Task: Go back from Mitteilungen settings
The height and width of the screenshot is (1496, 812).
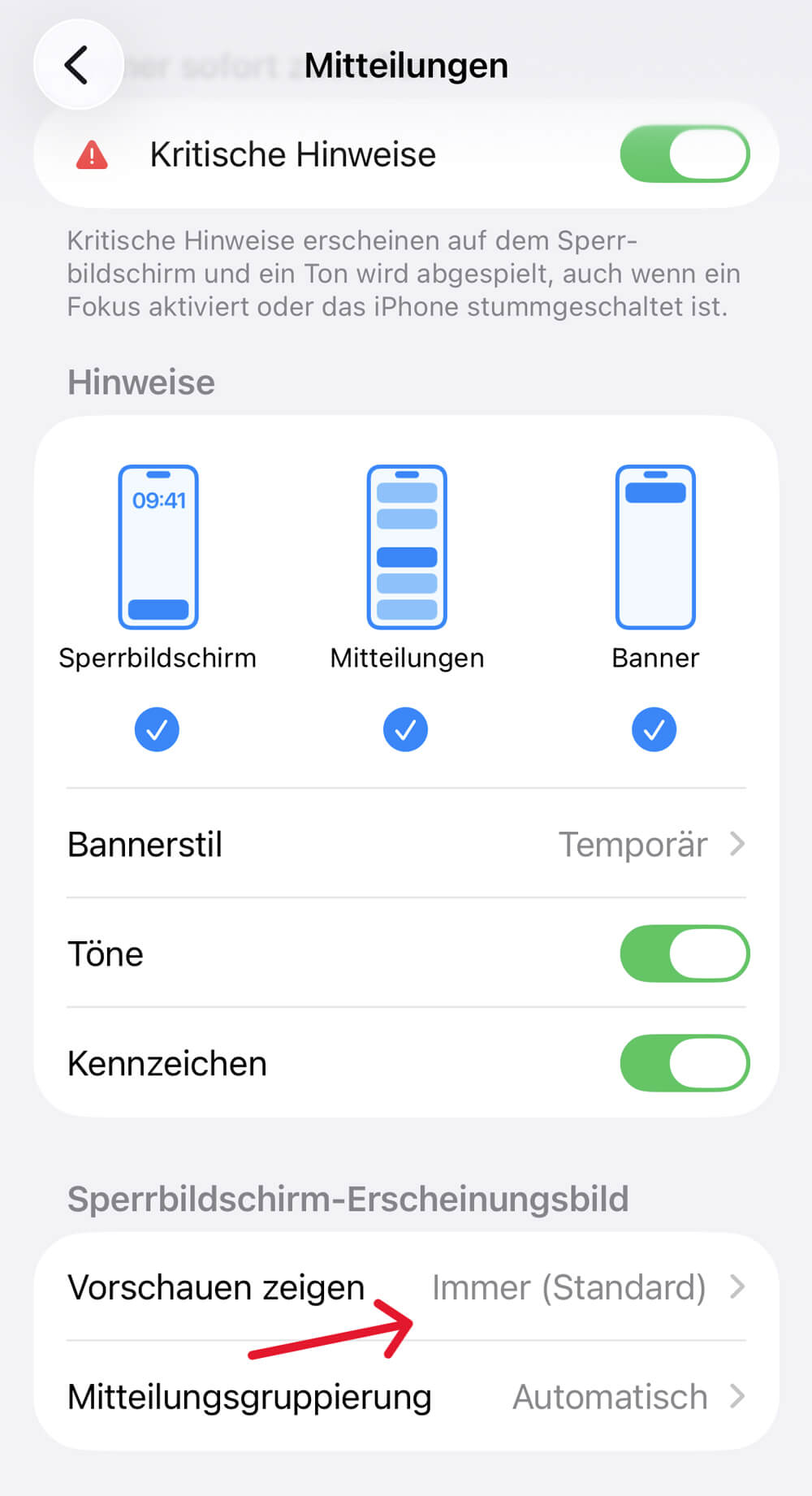Action: [x=78, y=65]
